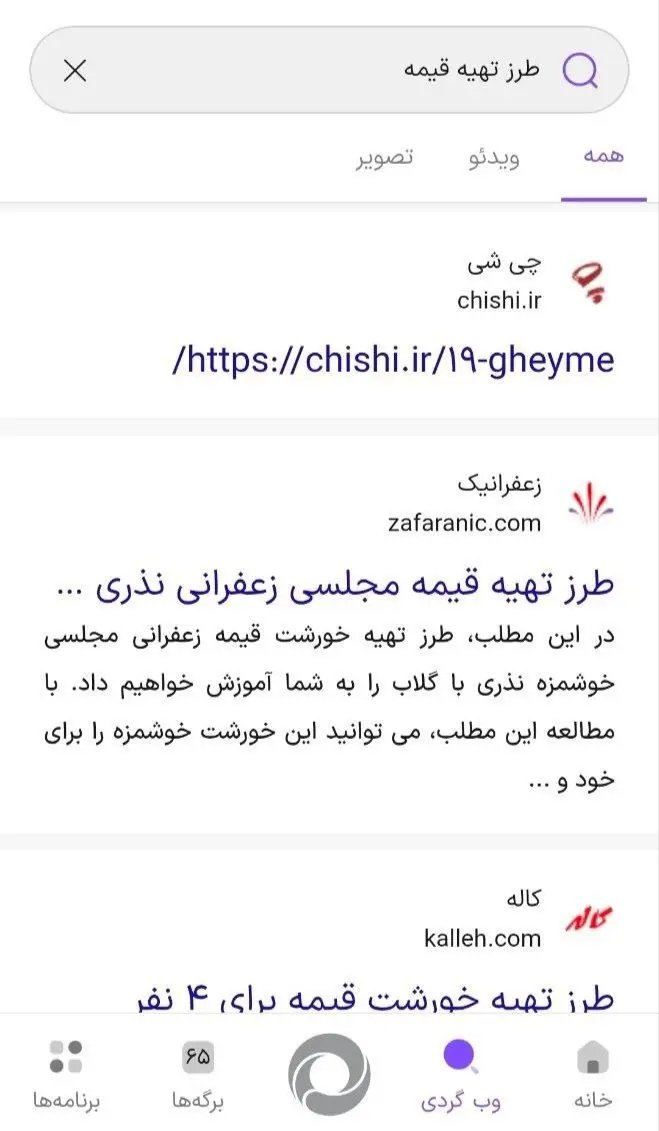Select the همه results tab

(603, 159)
